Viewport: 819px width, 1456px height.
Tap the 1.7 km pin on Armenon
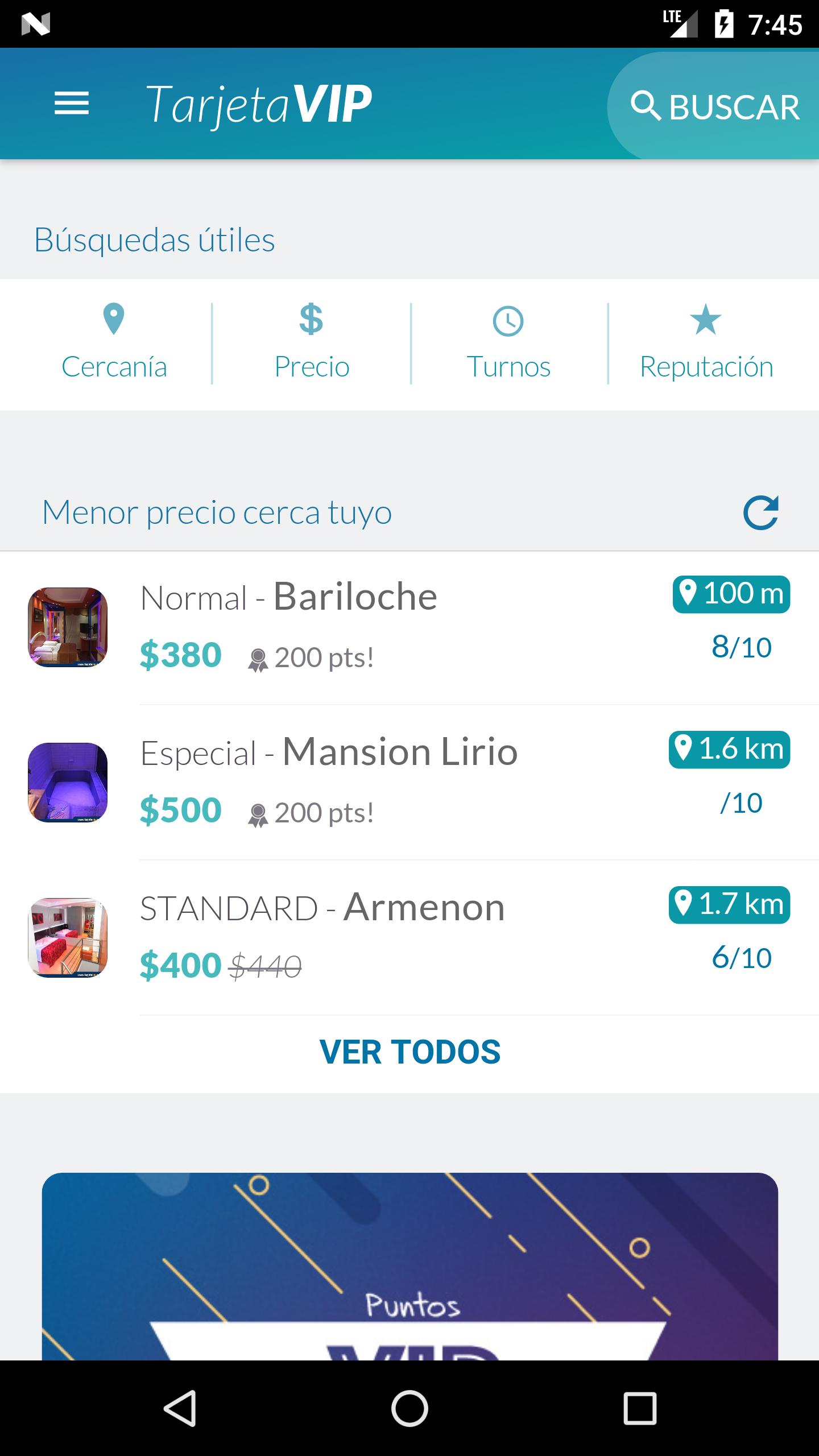click(730, 904)
